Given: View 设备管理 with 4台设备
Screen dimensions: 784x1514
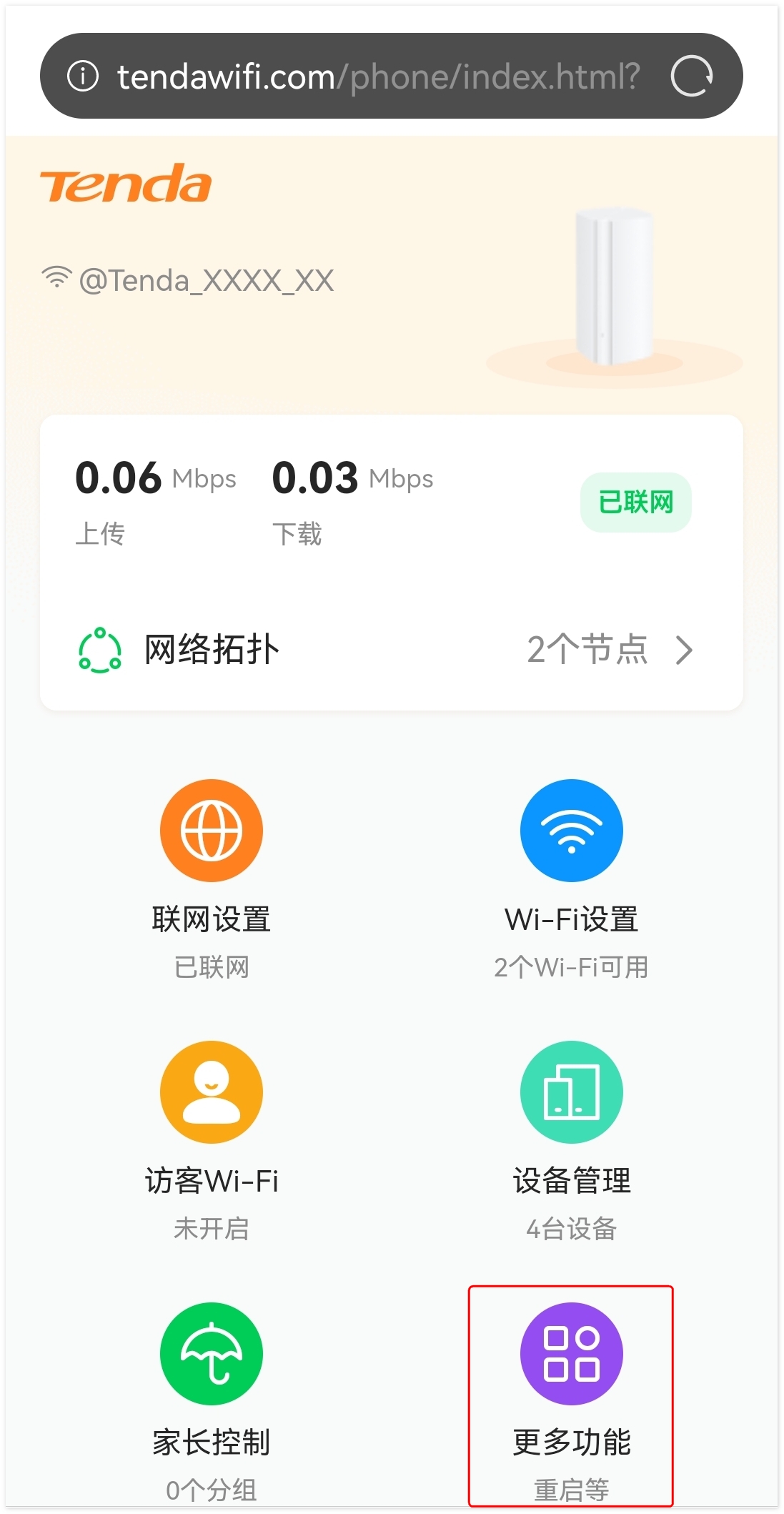Looking at the screenshot, I should (x=571, y=1092).
